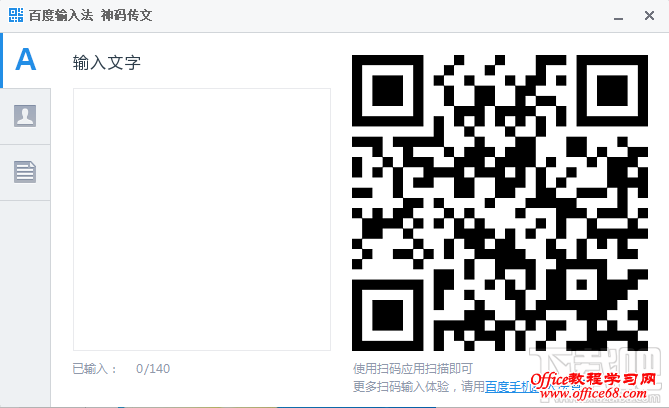The height and width of the screenshot is (408, 669).
Task: Focus the 输入文字 text box
Action: coord(201,219)
